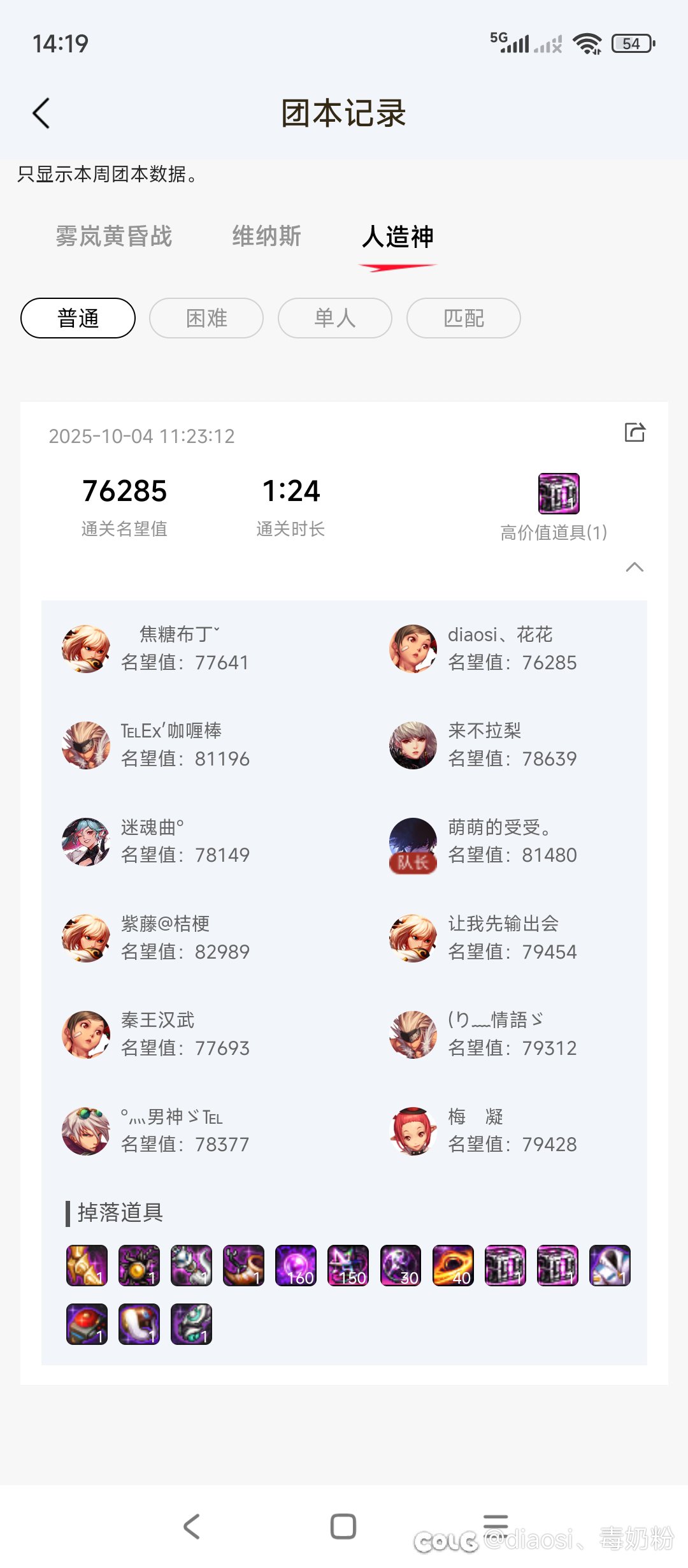Open team leader 萌萌的受受 profile
The image size is (688, 1568).
(413, 842)
